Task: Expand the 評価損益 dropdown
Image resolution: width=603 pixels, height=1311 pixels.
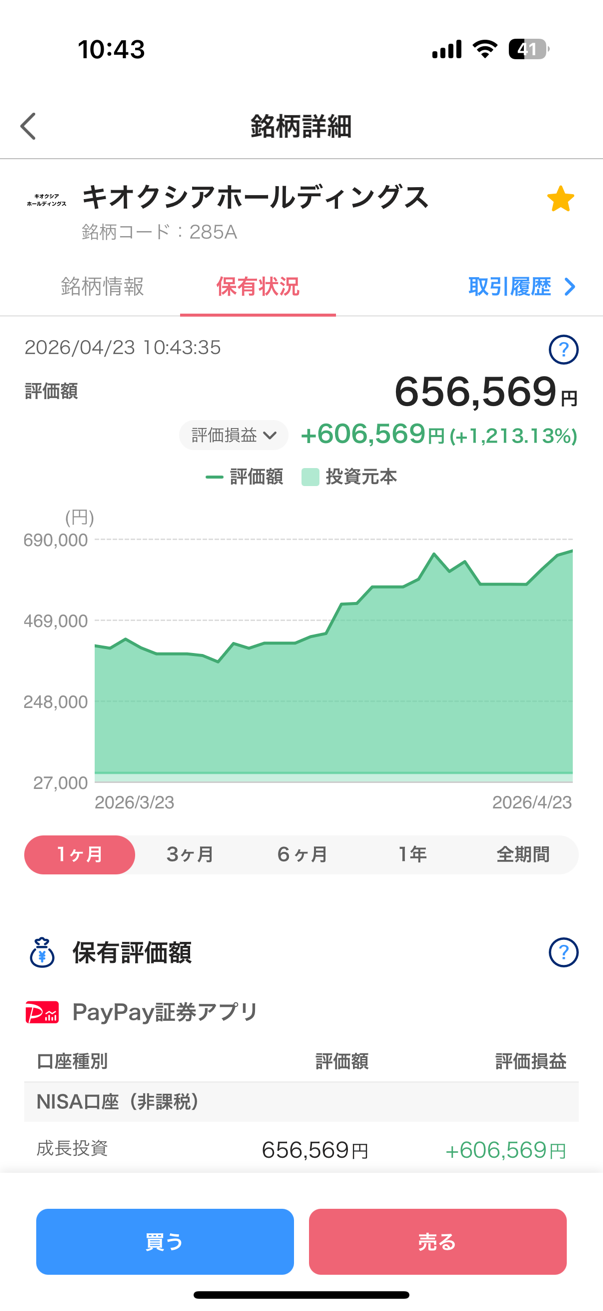Action: click(234, 436)
